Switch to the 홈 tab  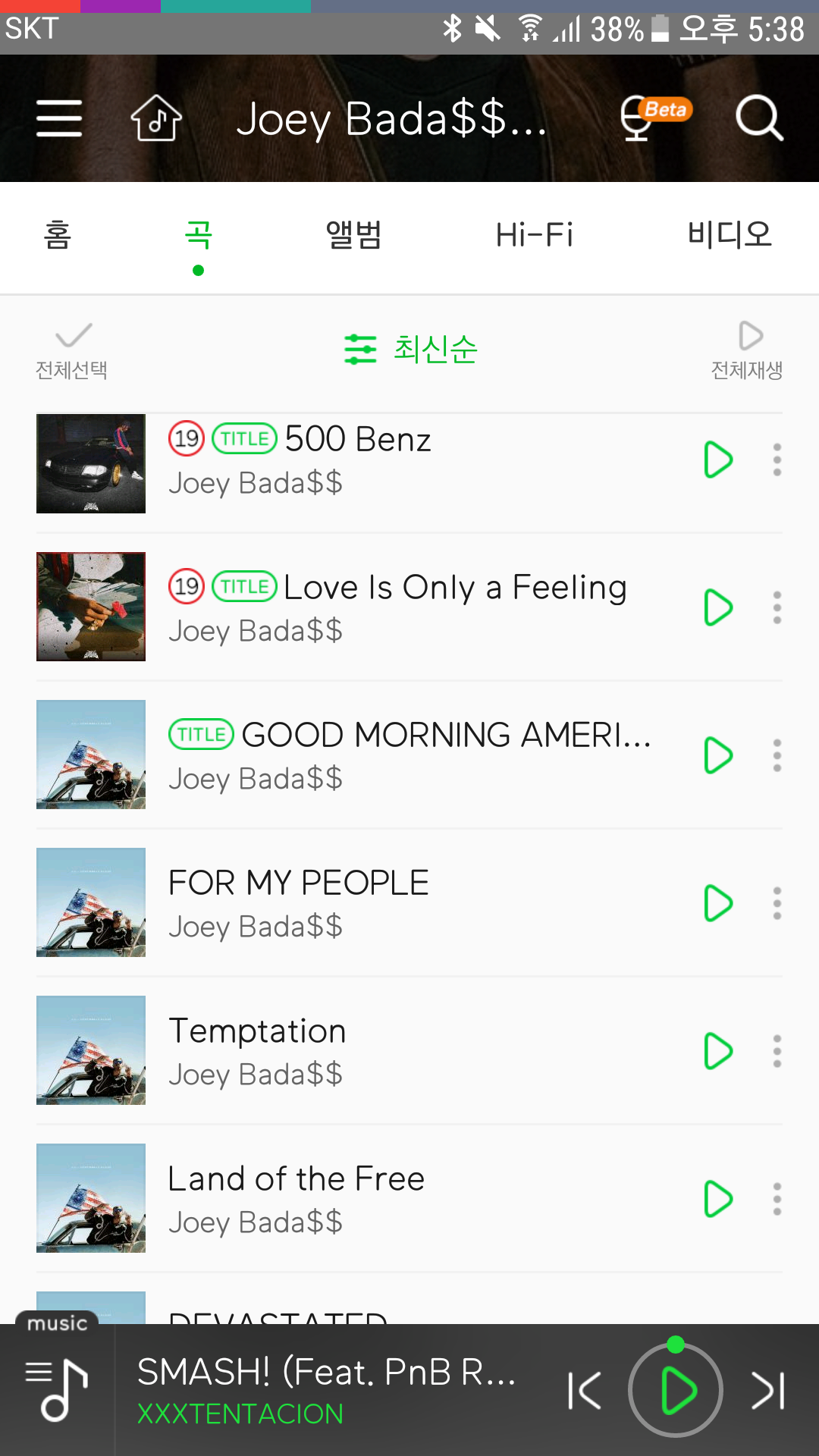click(x=58, y=235)
